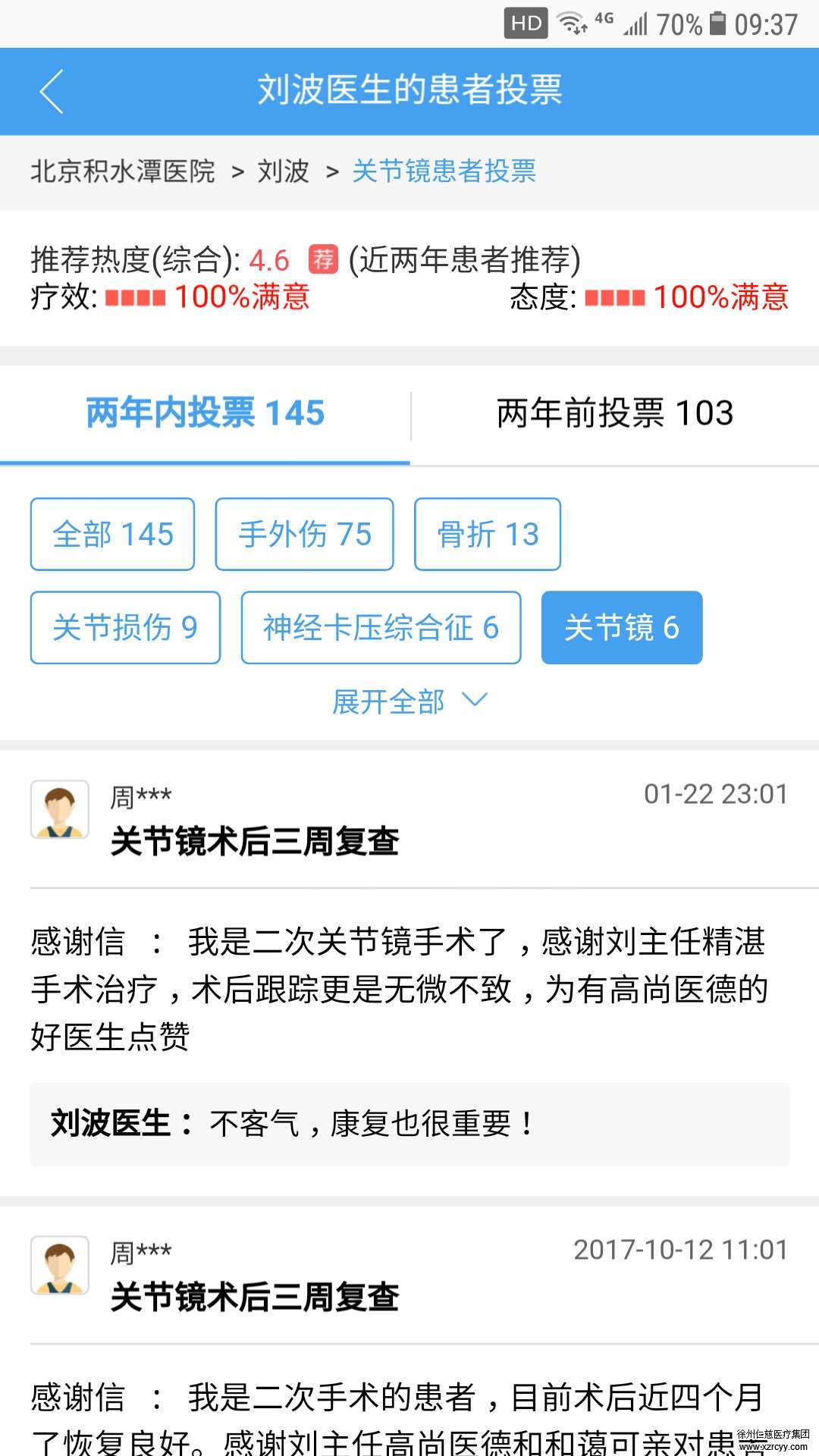The image size is (819, 1456).
Task: Open the 北京积水潭医院 breadcrumb link
Action: click(123, 171)
